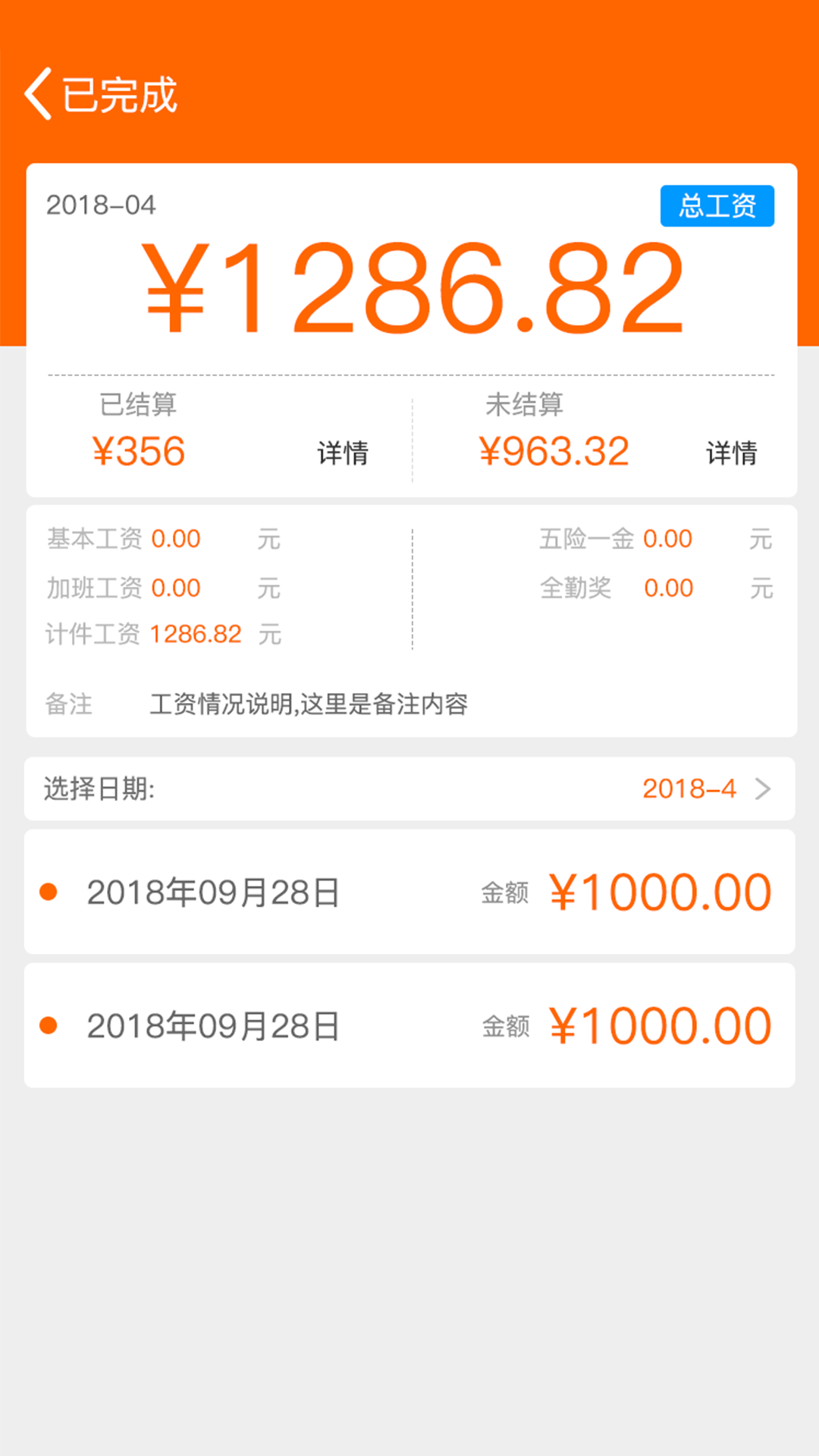Tap the orange dot beside the first payment record
819x1456 pixels.
(49, 893)
